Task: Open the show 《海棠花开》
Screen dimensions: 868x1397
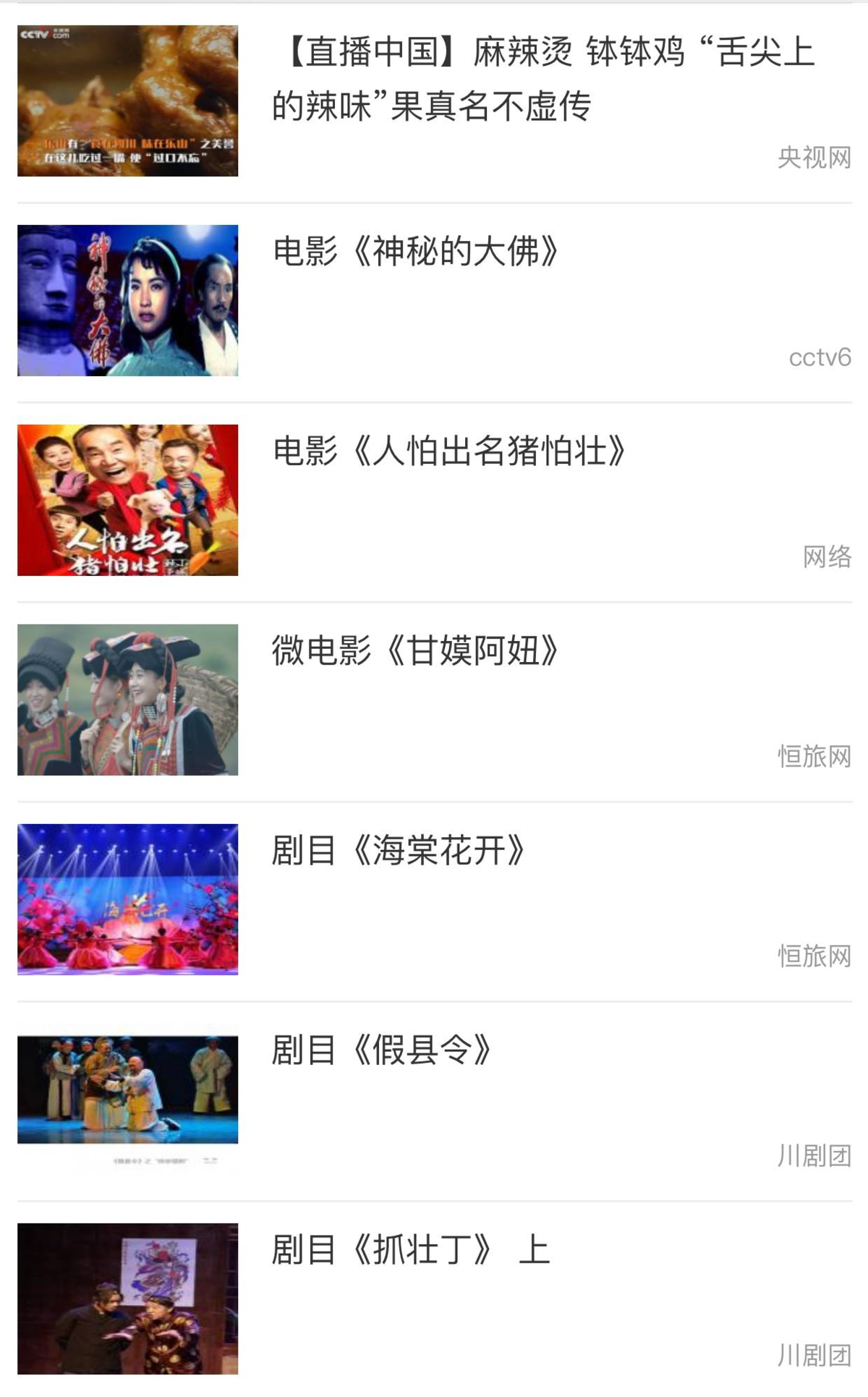Action: coord(398,851)
